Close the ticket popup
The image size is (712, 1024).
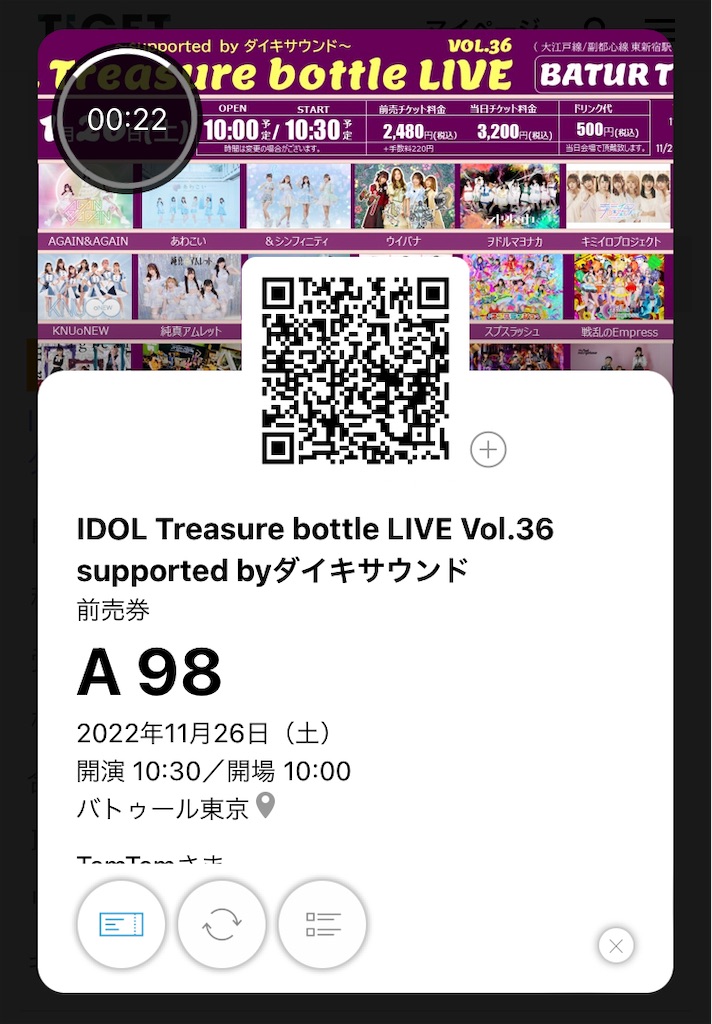pos(616,945)
